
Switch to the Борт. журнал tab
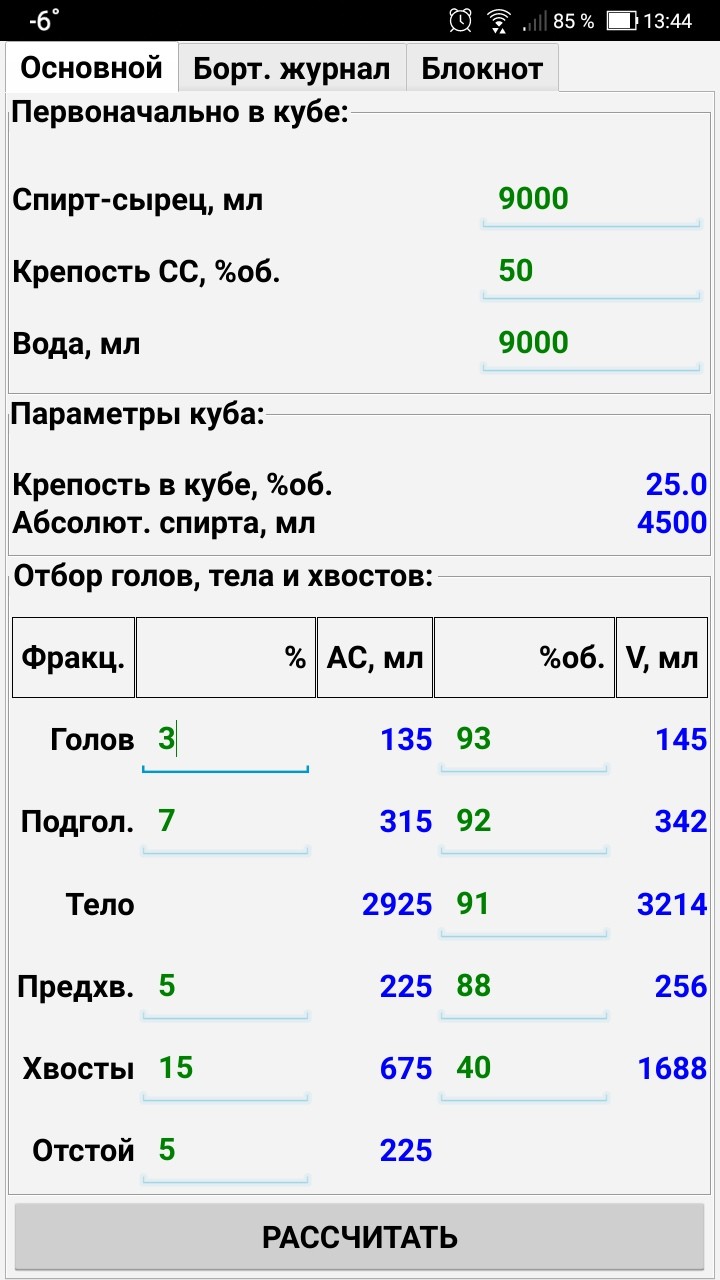[292, 68]
